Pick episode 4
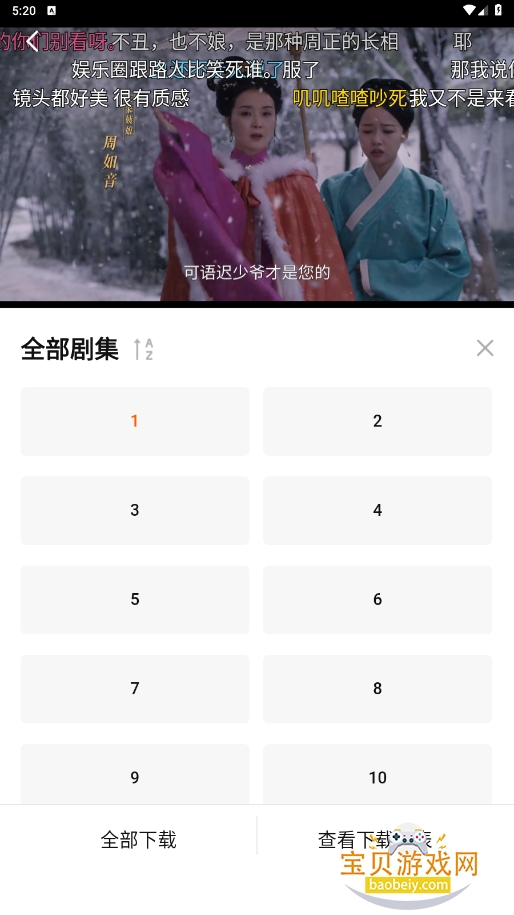The width and height of the screenshot is (514, 915). click(x=377, y=510)
